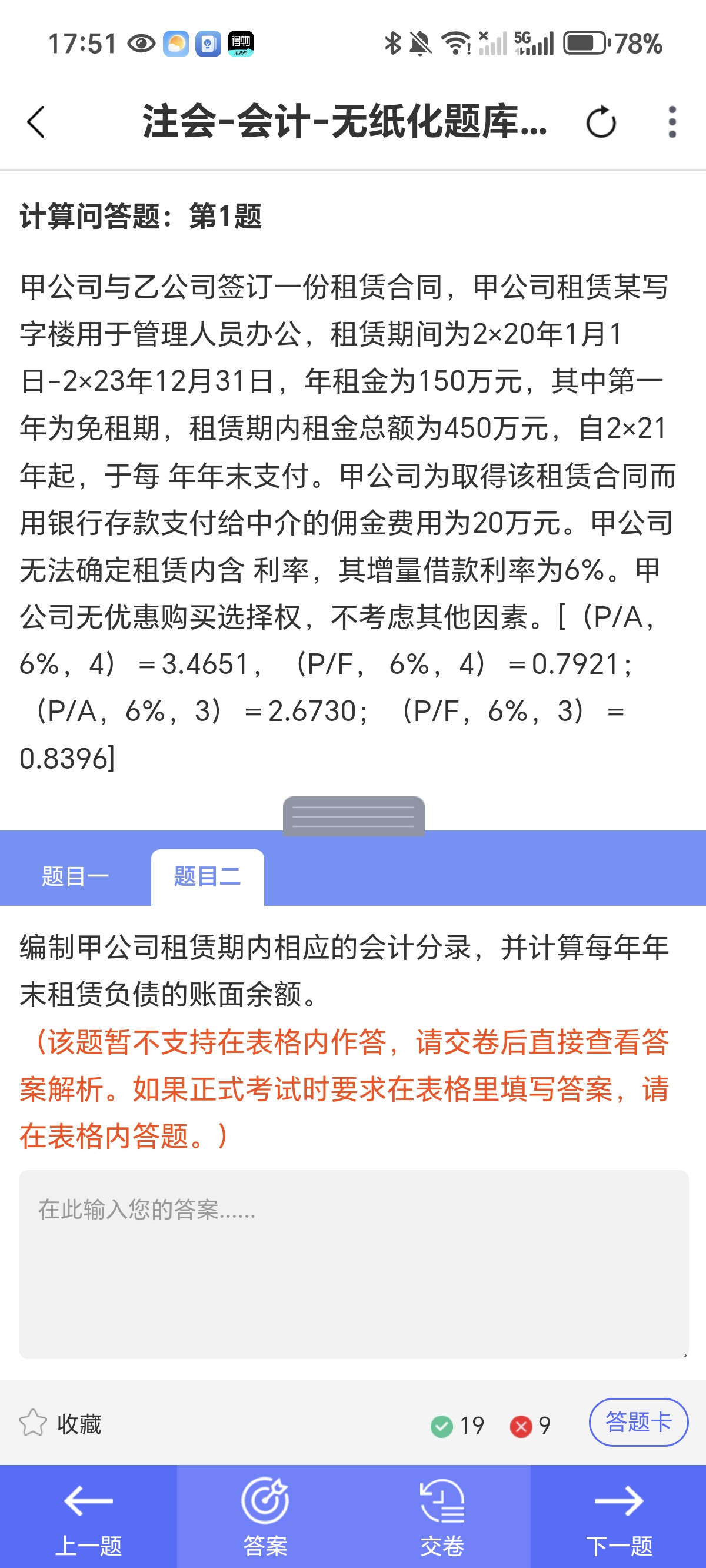Go to the next question 下一题

pos(618,1516)
